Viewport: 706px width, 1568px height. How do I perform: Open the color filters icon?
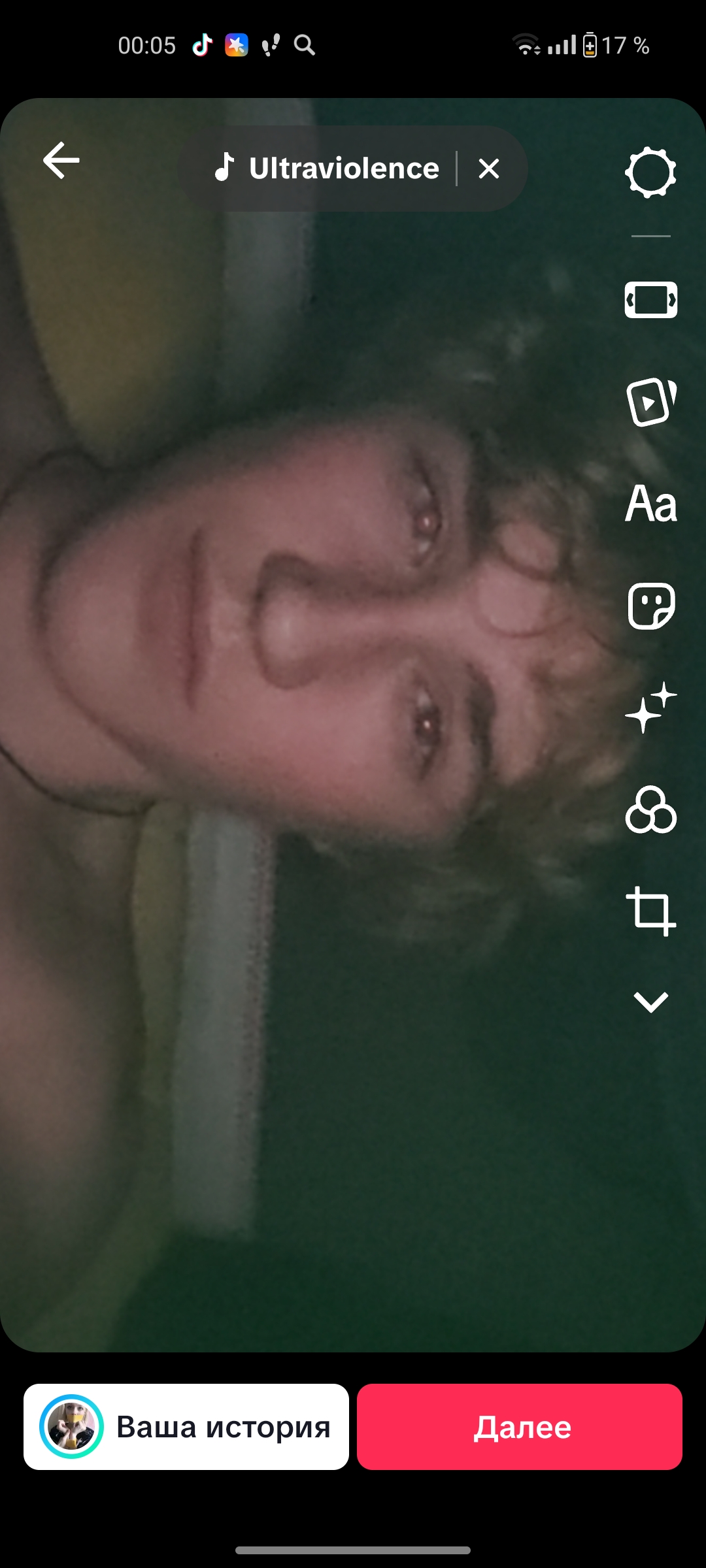coord(650,809)
